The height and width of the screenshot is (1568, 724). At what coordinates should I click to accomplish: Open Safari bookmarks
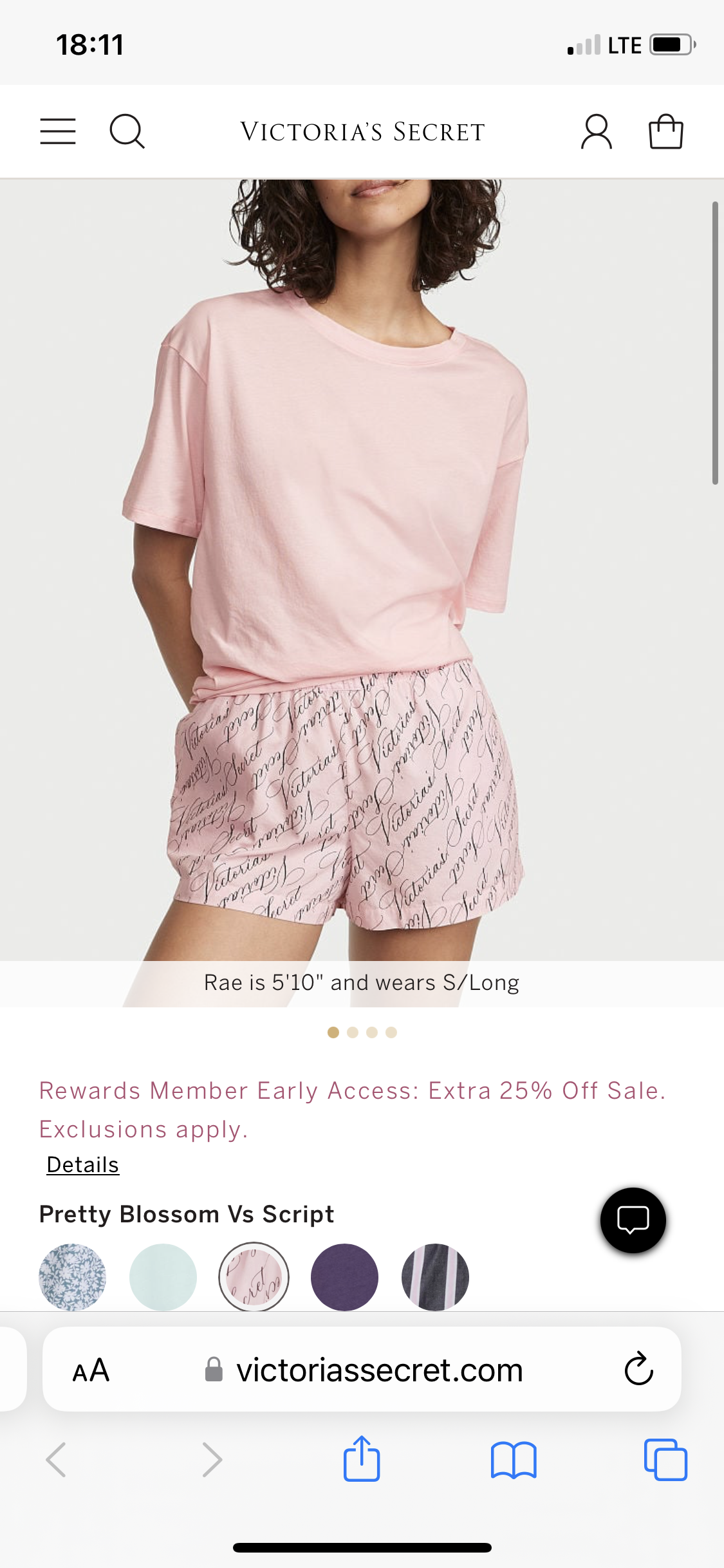tap(513, 1459)
